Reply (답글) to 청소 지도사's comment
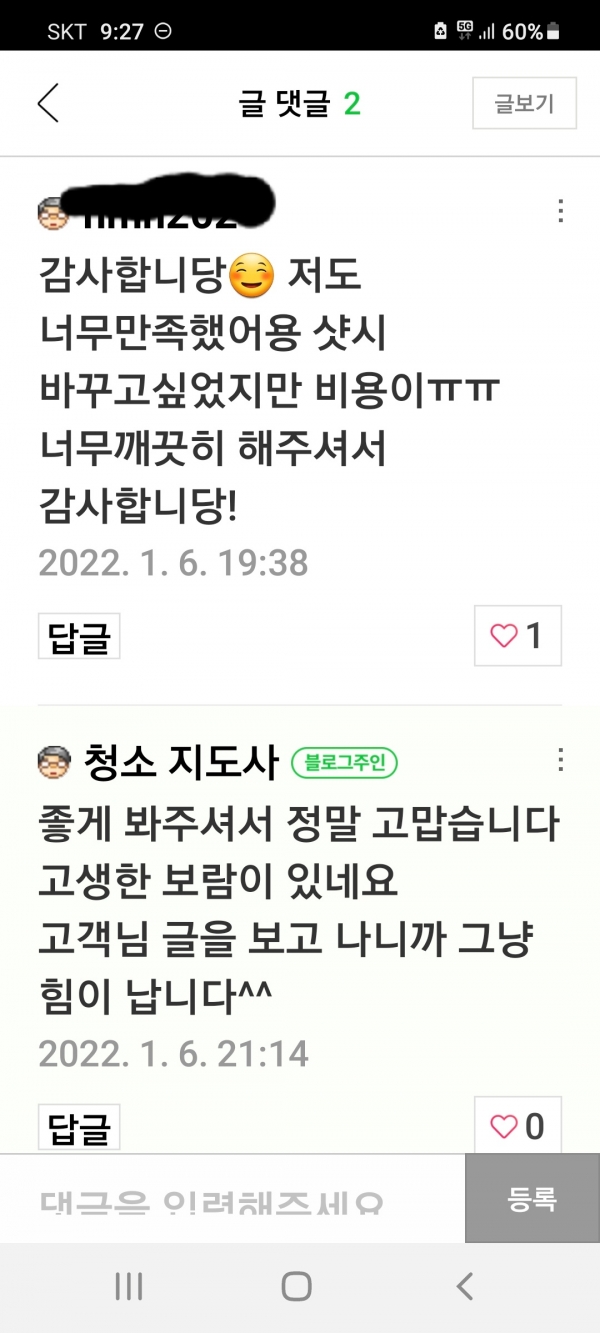This screenshot has width=600, height=1333. tap(79, 1127)
